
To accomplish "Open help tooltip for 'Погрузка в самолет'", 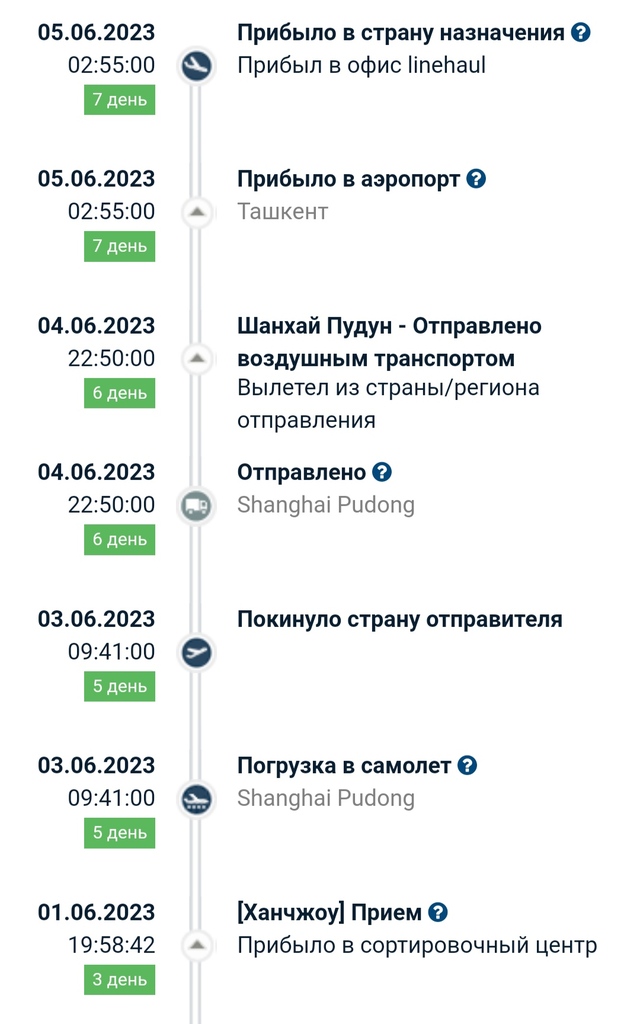I will tap(467, 766).
